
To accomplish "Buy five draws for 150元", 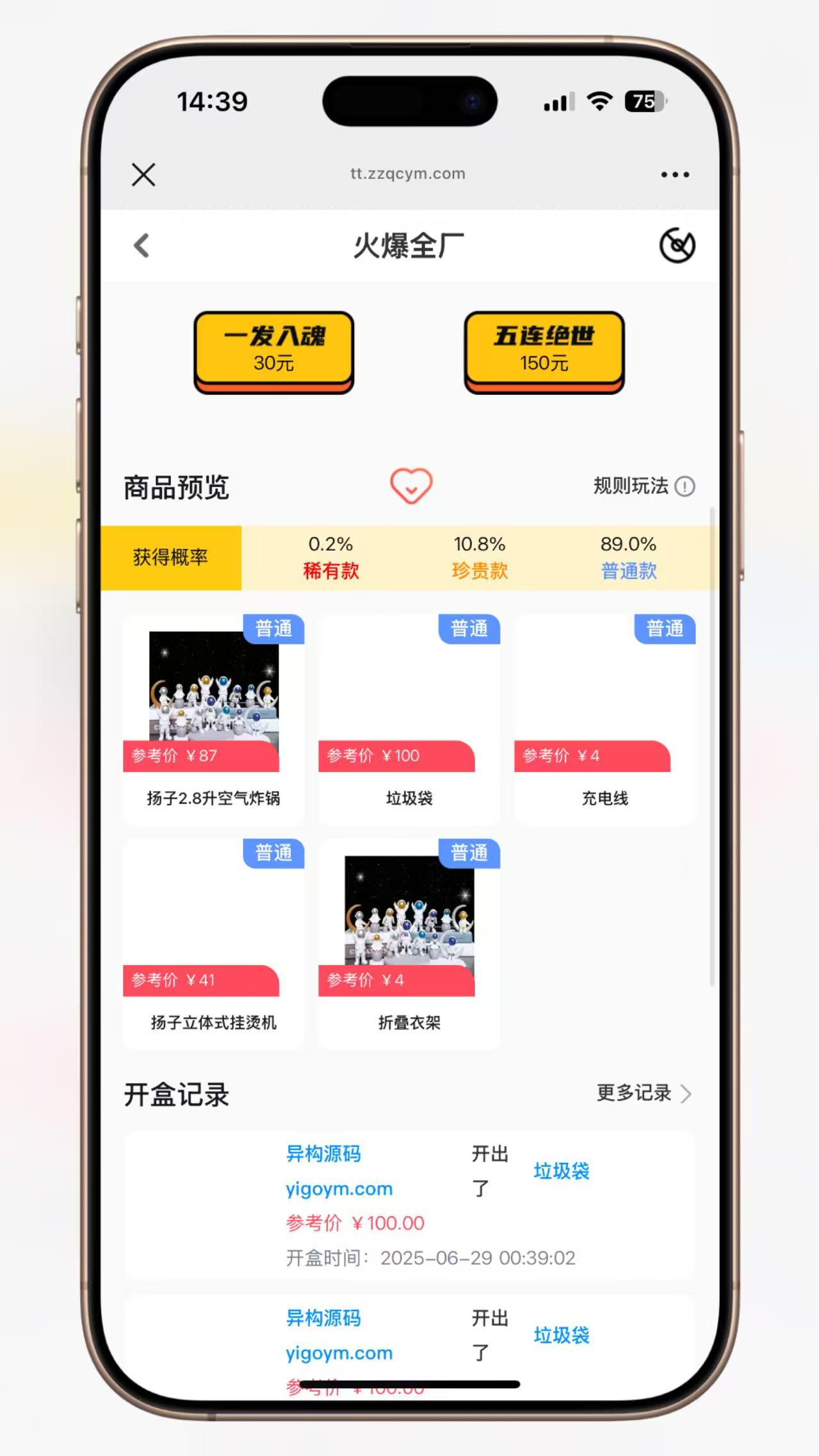I will pyautogui.click(x=544, y=352).
